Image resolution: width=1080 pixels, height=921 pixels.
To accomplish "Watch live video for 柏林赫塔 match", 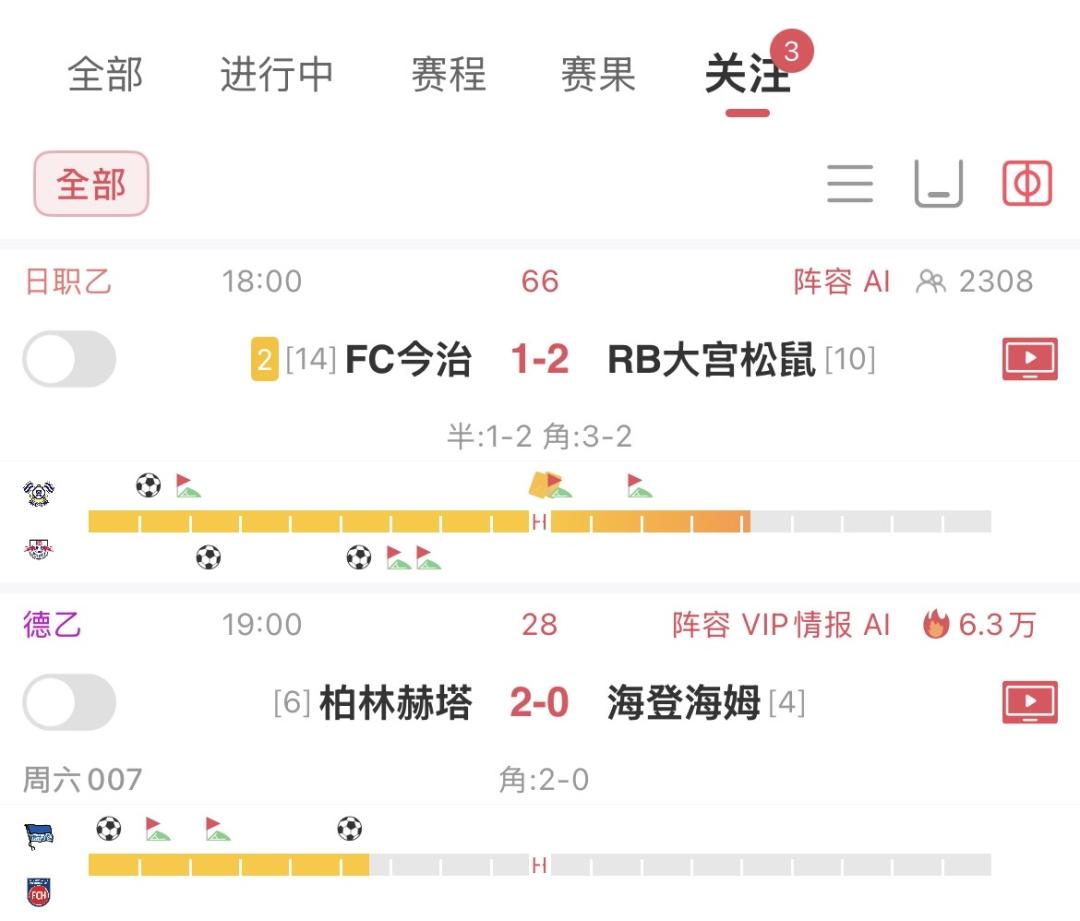I will pyautogui.click(x=1029, y=702).
